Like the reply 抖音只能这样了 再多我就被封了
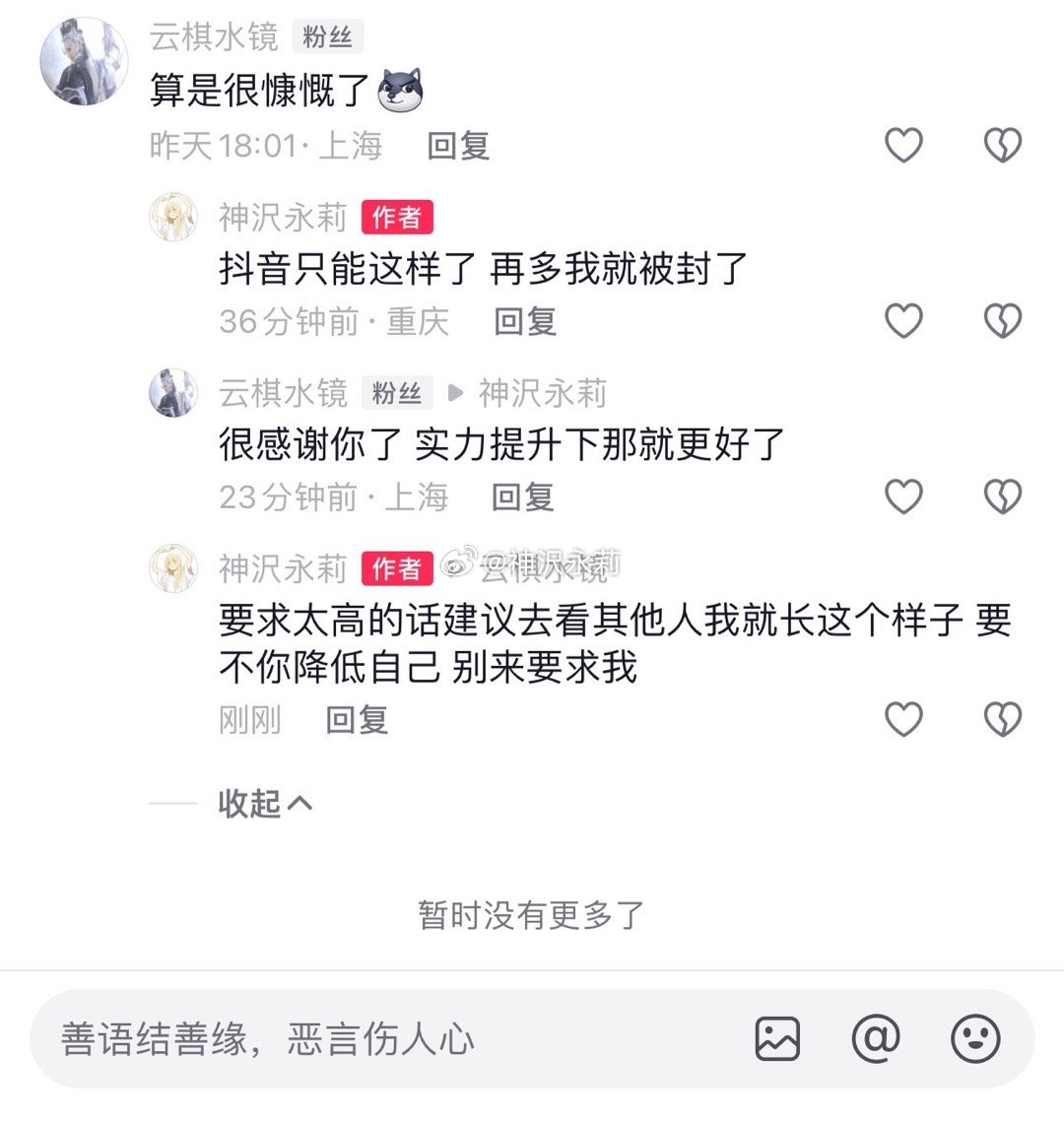1064x1122 pixels. click(x=903, y=321)
